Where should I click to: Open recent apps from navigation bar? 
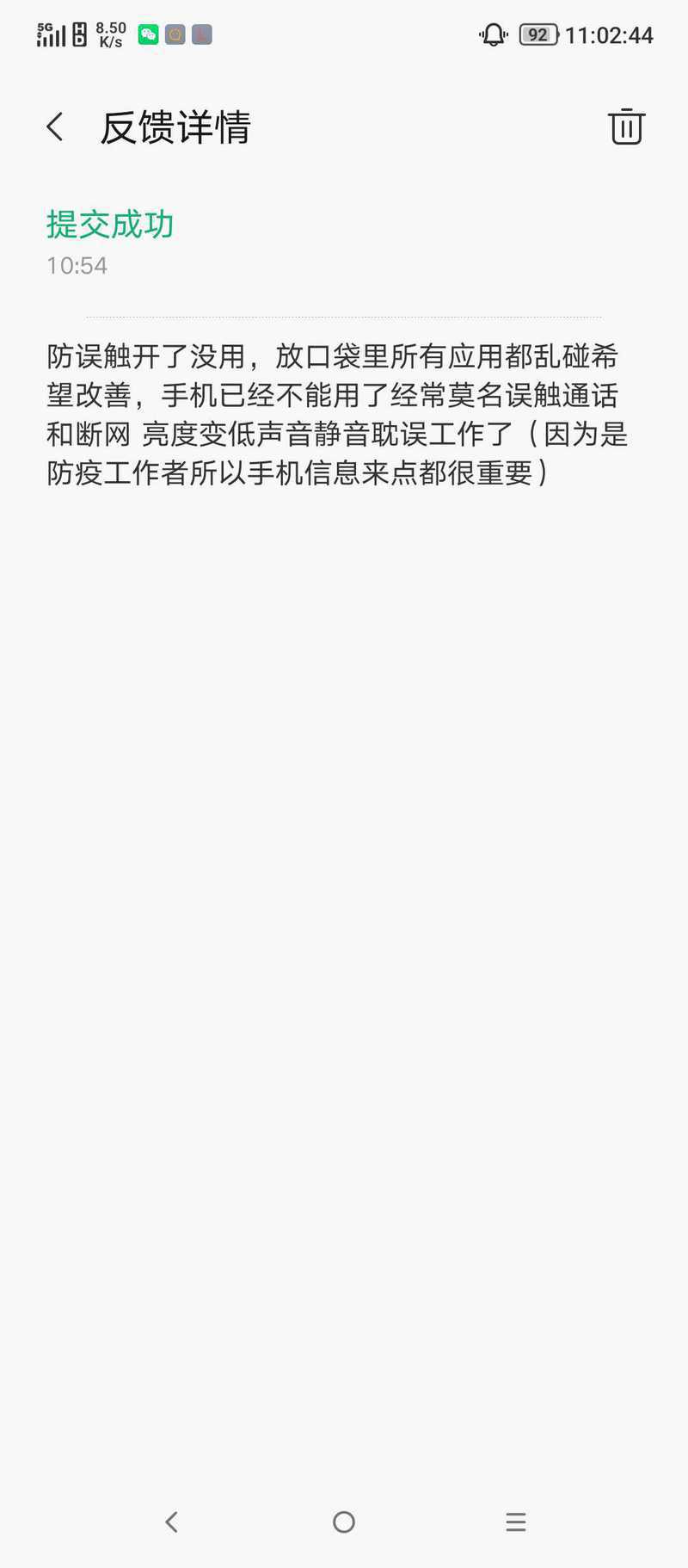point(515,1522)
